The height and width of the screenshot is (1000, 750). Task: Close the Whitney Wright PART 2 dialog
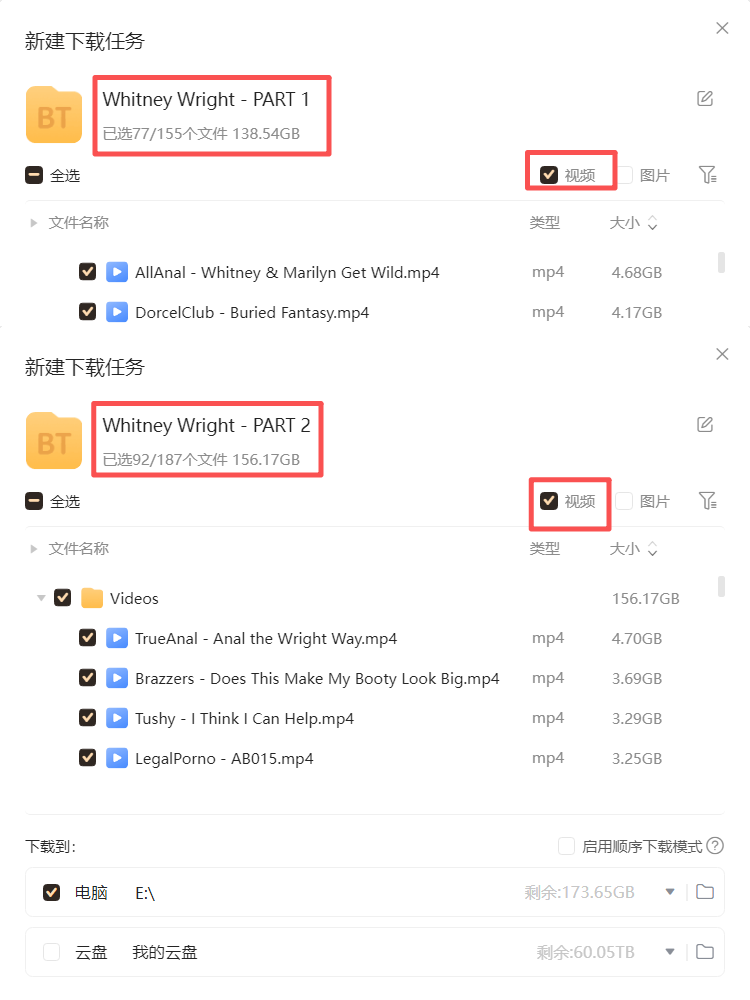click(x=722, y=354)
